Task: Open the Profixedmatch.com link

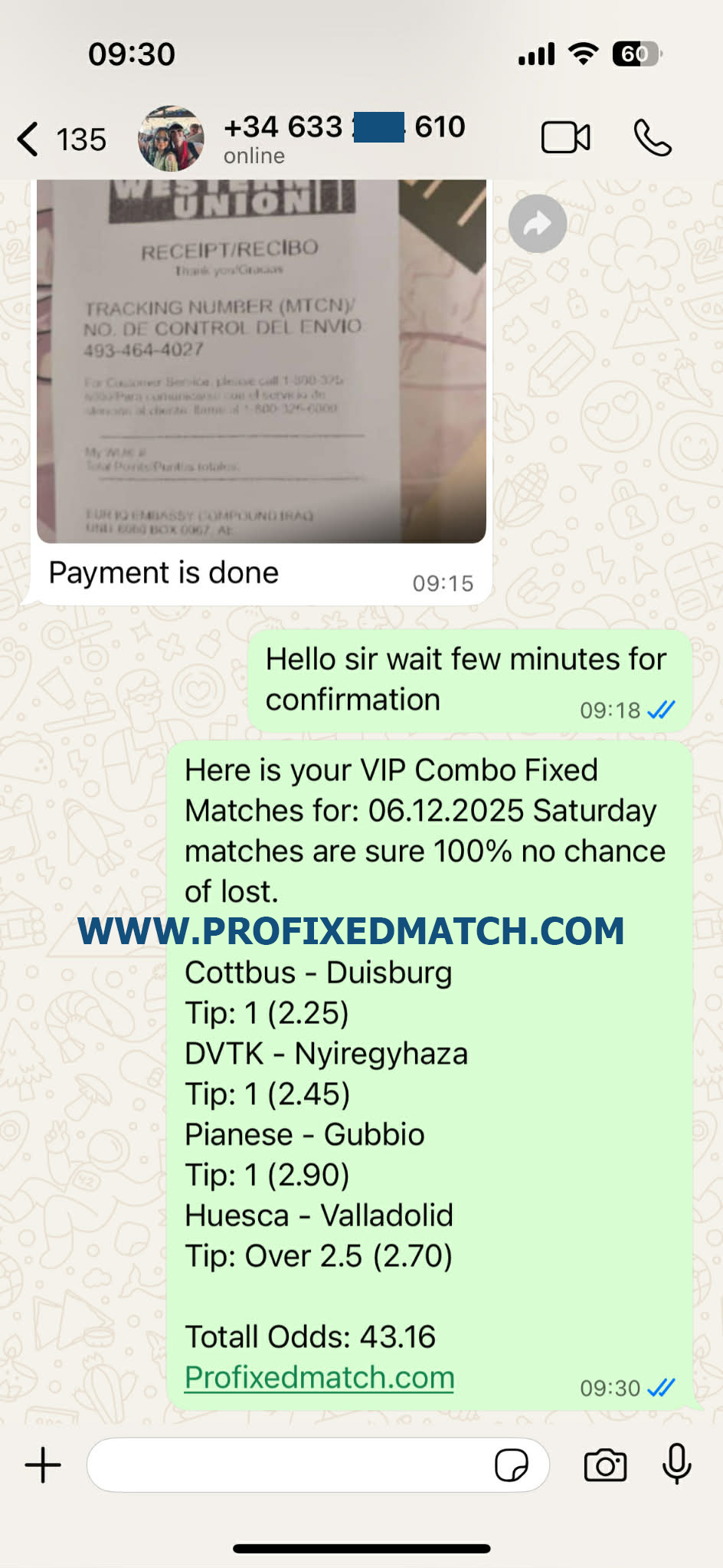Action: 319,1377
